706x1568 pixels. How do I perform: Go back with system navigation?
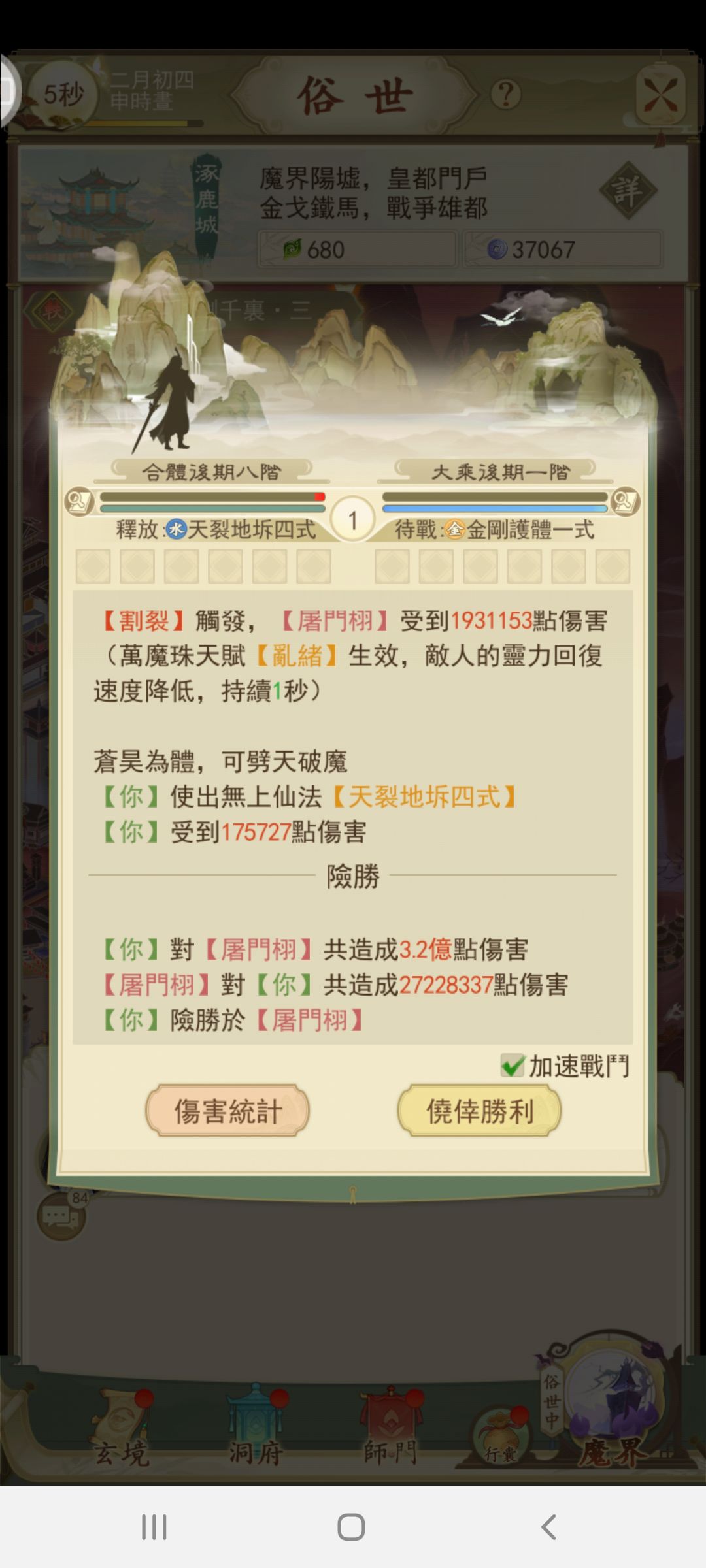pyautogui.click(x=548, y=1527)
